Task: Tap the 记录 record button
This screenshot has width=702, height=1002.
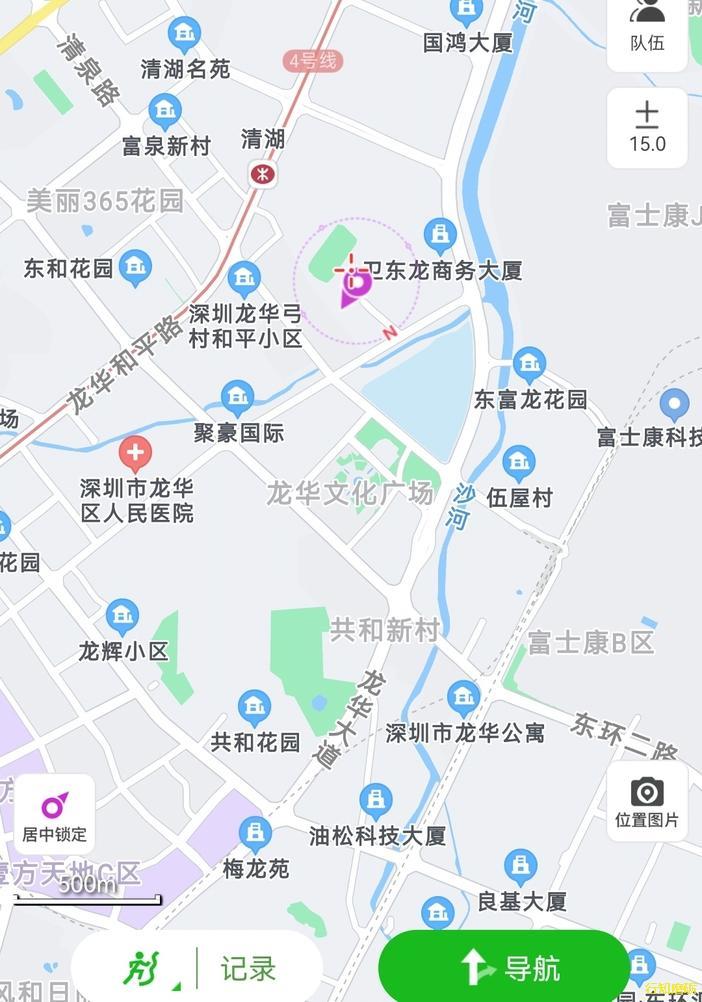Action: (x=248, y=969)
